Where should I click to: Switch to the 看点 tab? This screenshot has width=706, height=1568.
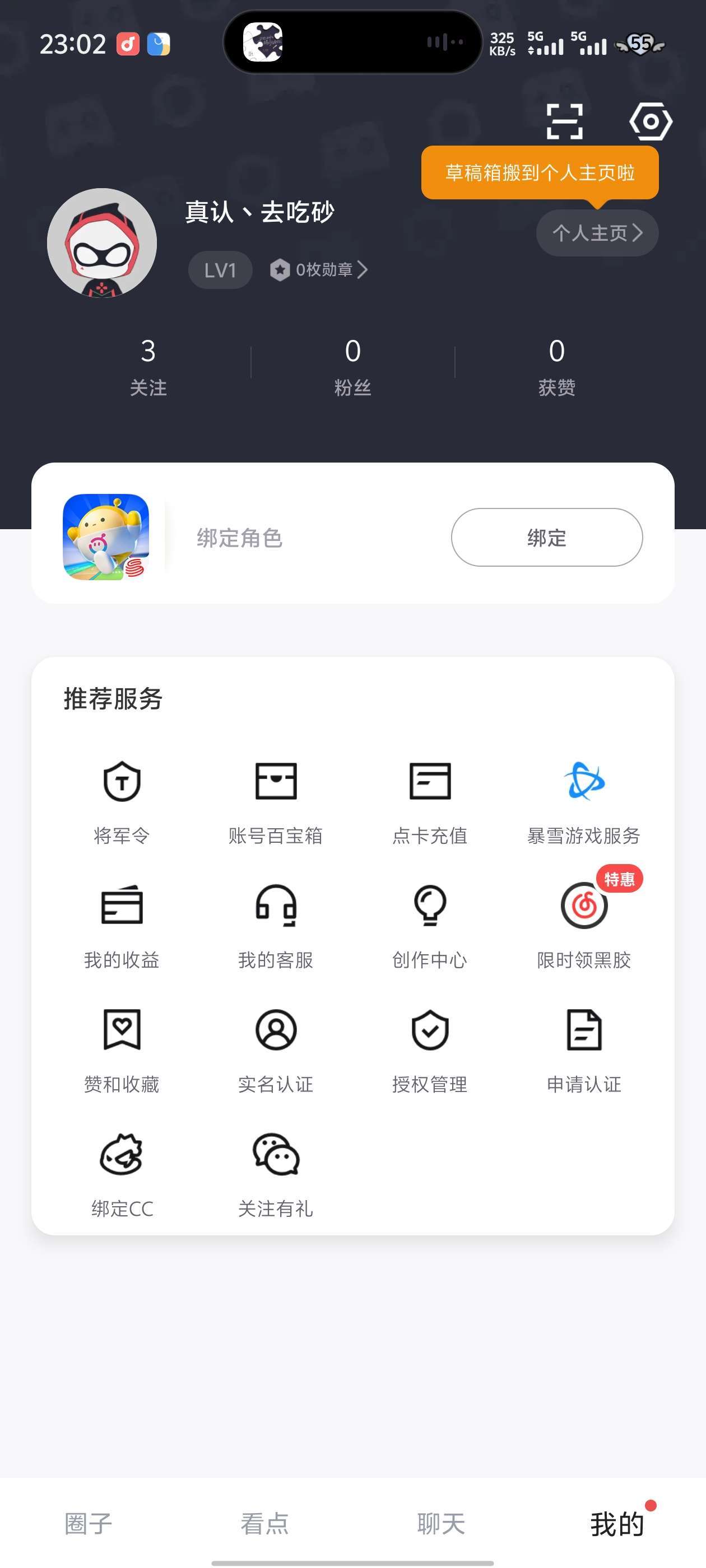(x=264, y=1524)
